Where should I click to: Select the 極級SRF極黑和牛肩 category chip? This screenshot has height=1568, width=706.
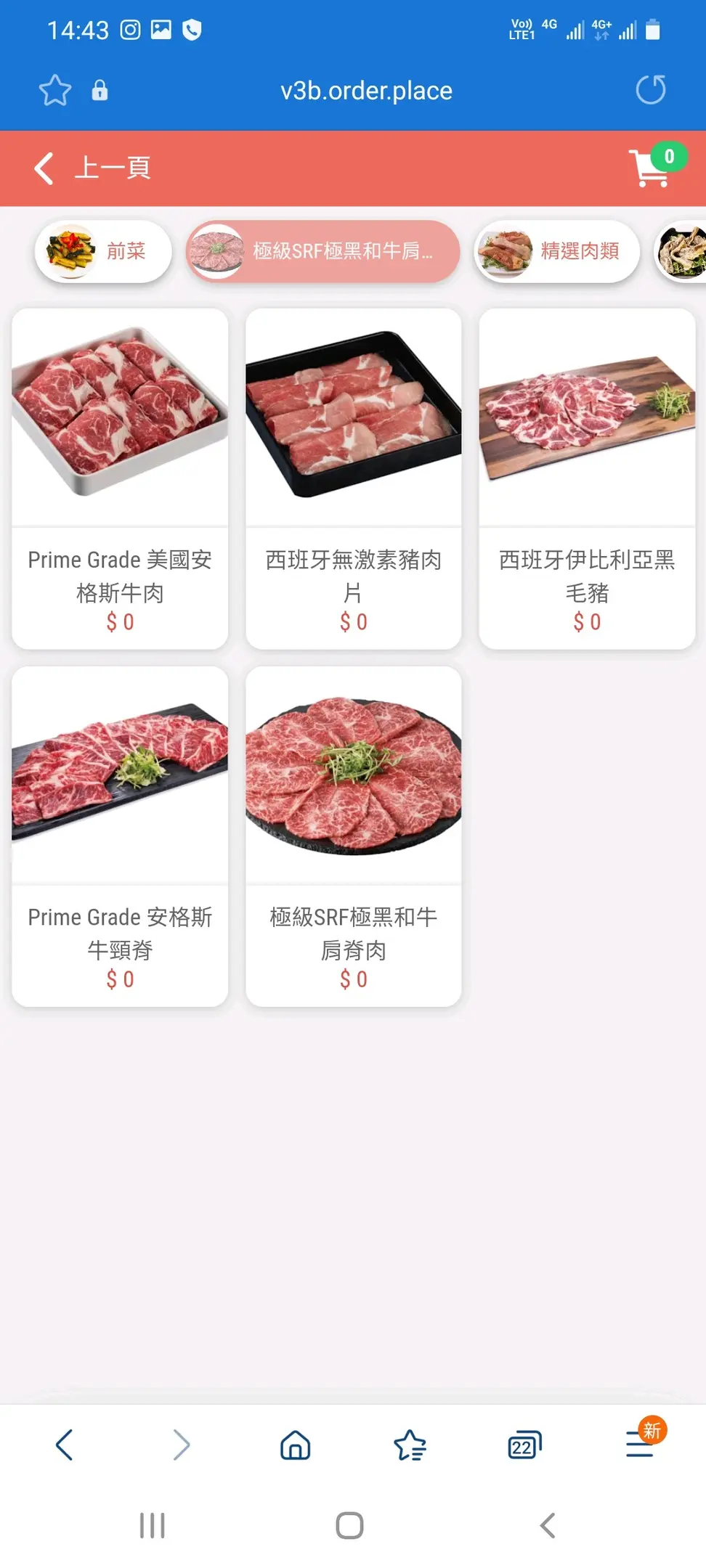[322, 251]
